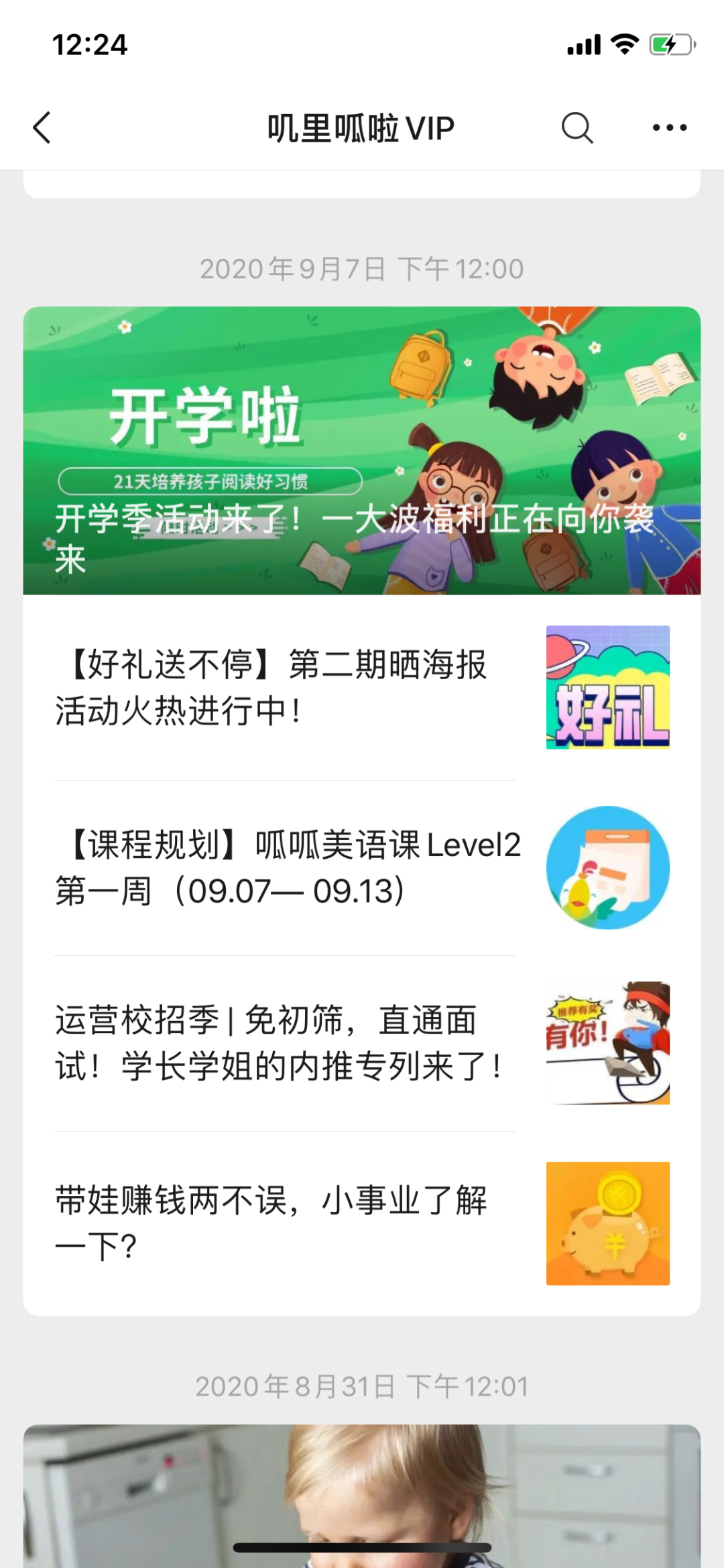Tap the Wi-Fi icon in the status bar
The image size is (724, 1568).
(623, 44)
